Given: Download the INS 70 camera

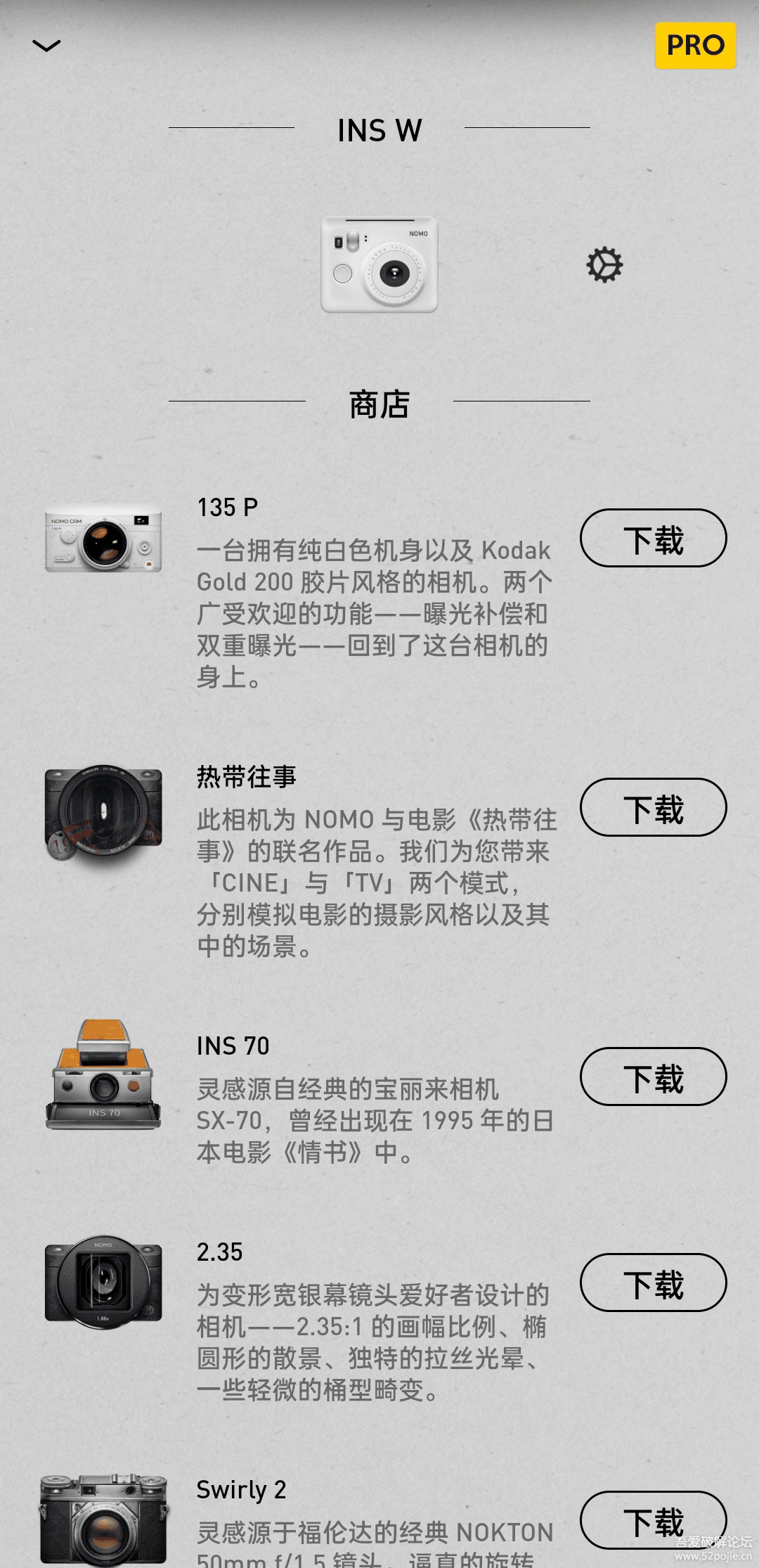Looking at the screenshot, I should coord(653,1077).
